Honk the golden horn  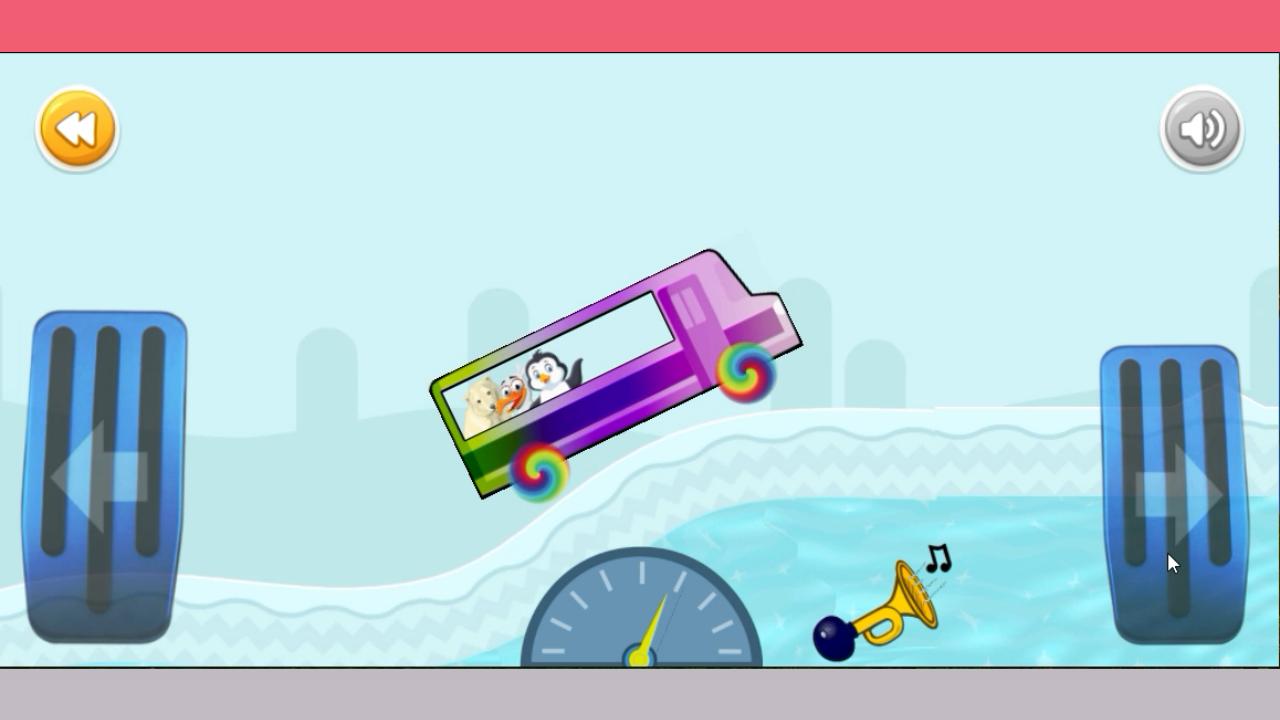[880, 612]
